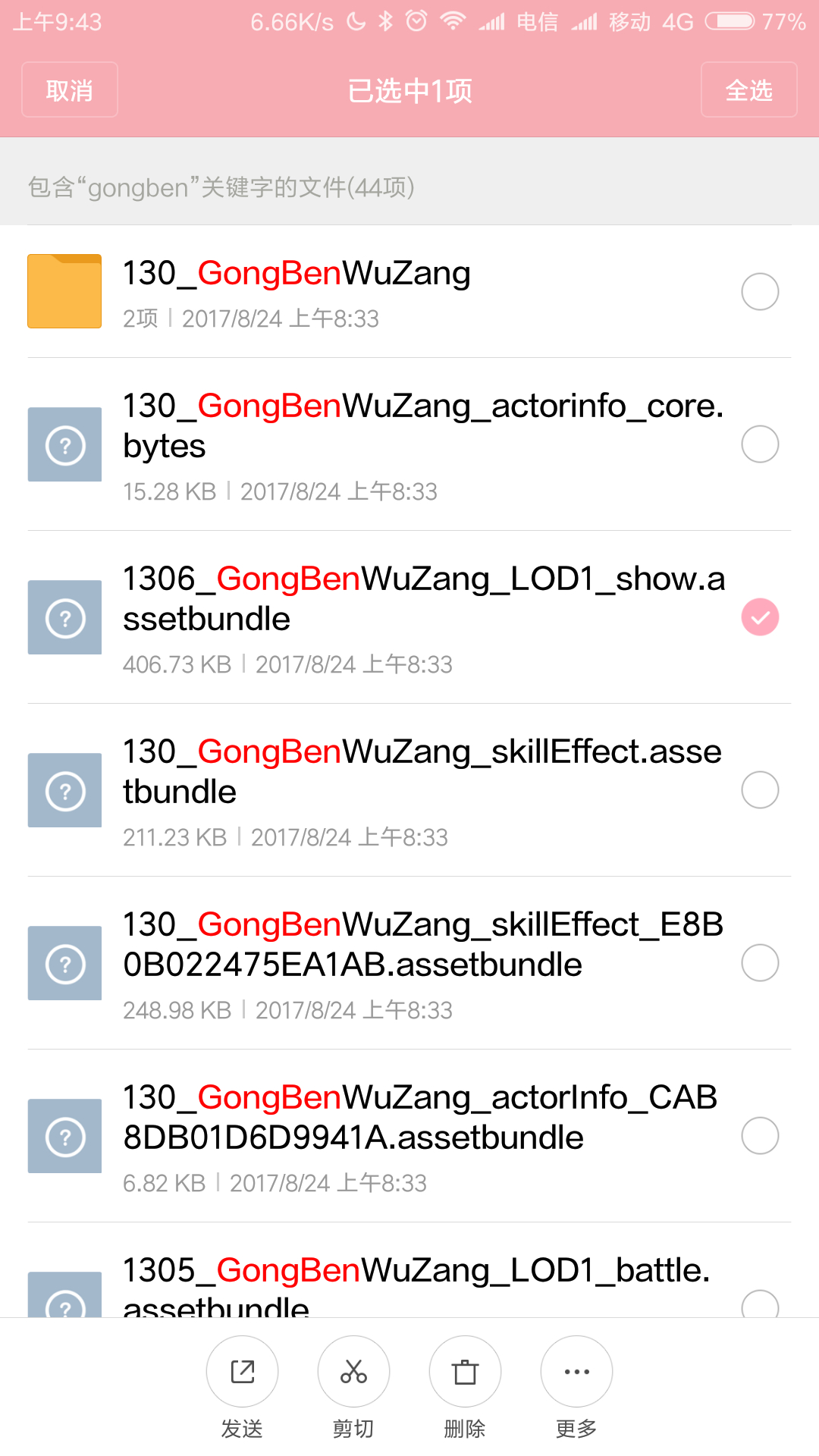The width and height of the screenshot is (819, 1456).
Task: Select the 130_GongBenWuZang folder checkbox
Action: click(760, 292)
